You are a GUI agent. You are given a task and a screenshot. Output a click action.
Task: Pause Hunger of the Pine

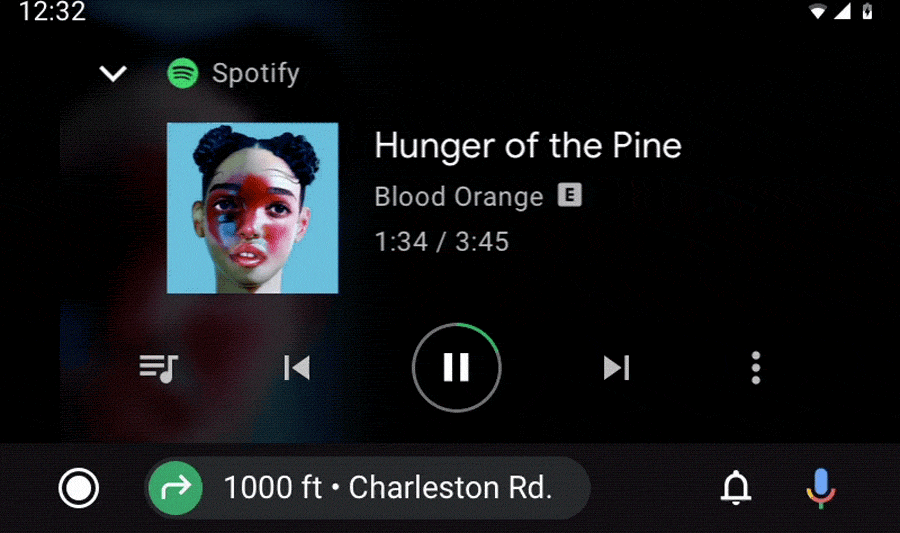coord(456,368)
